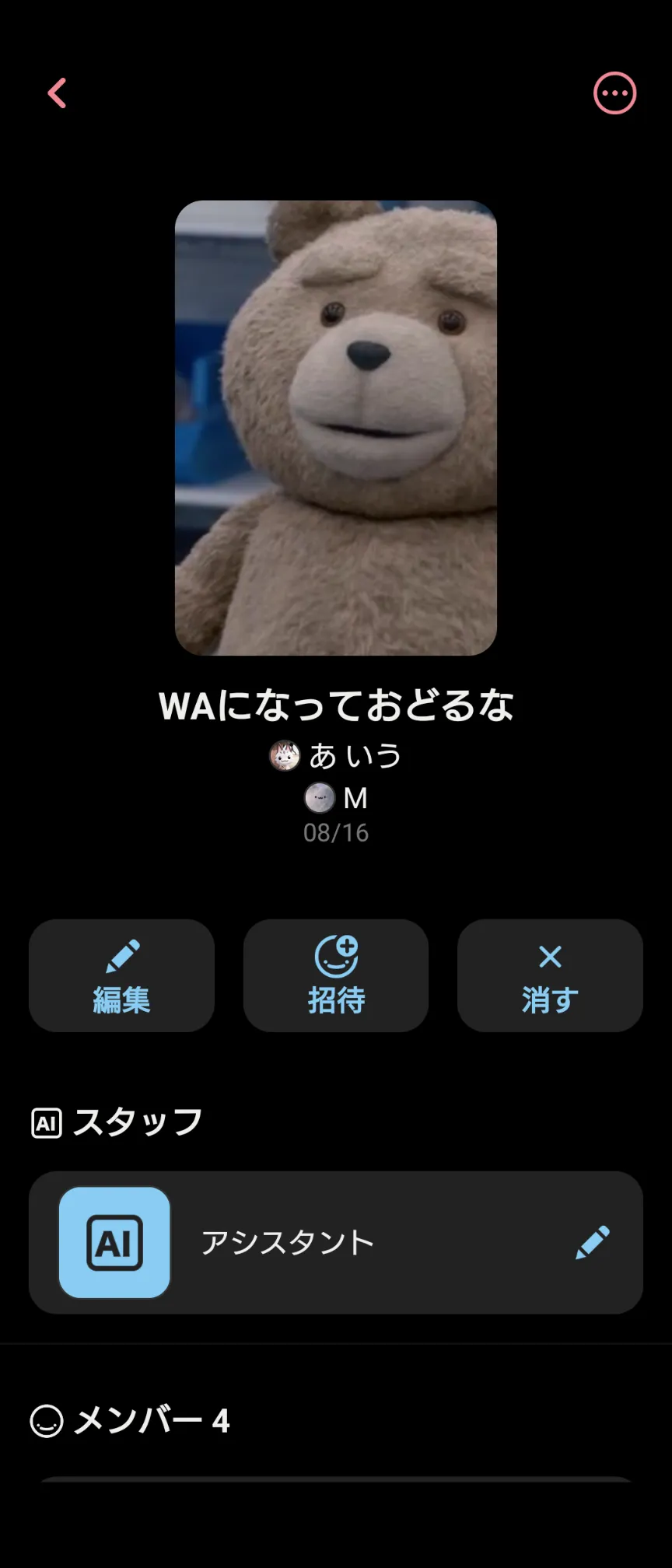Tap the 編集 edit button
The image size is (672, 1568).
coord(121,975)
